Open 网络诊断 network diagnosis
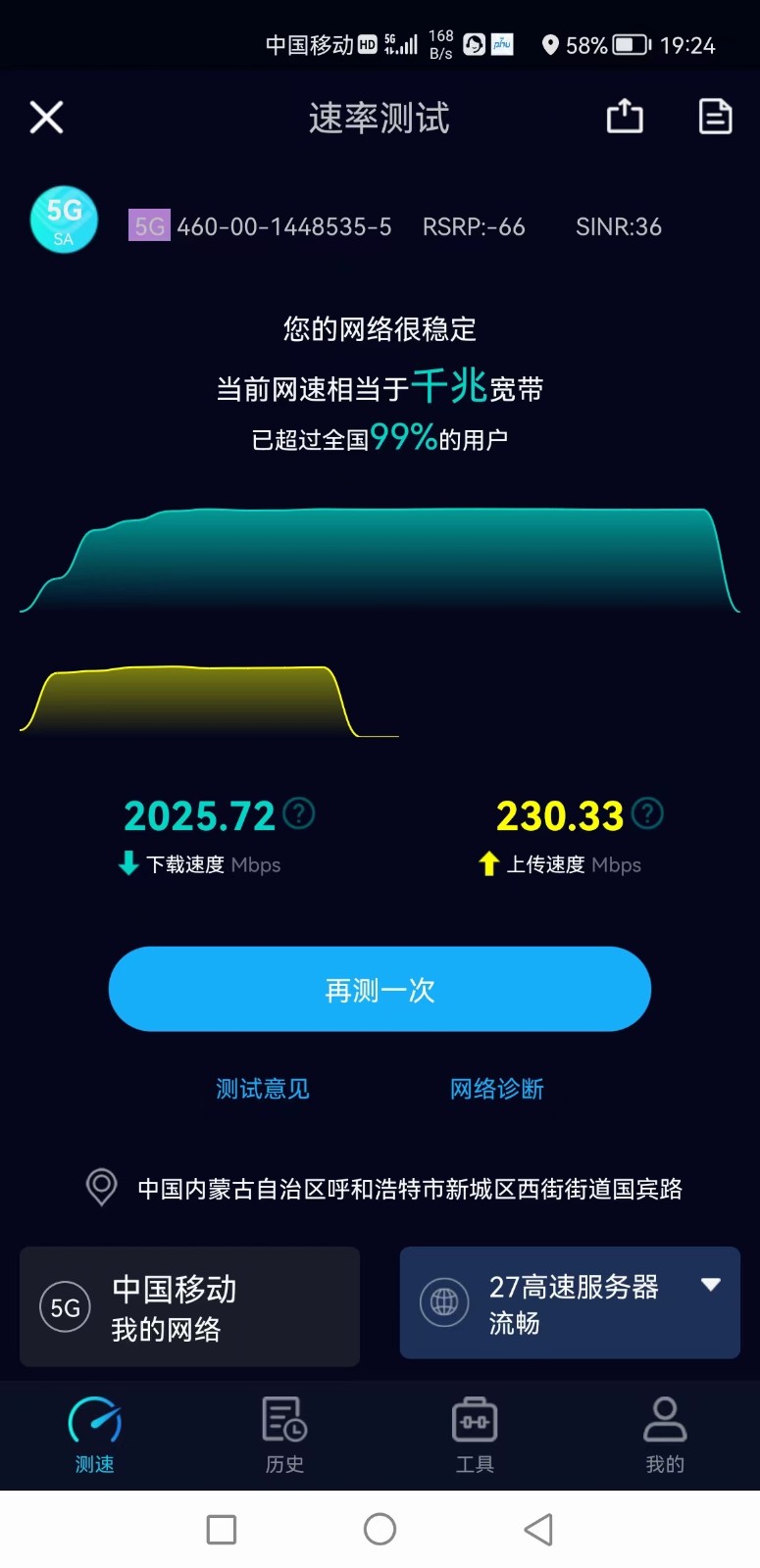This screenshot has height=1568, width=760. pos(496,1089)
